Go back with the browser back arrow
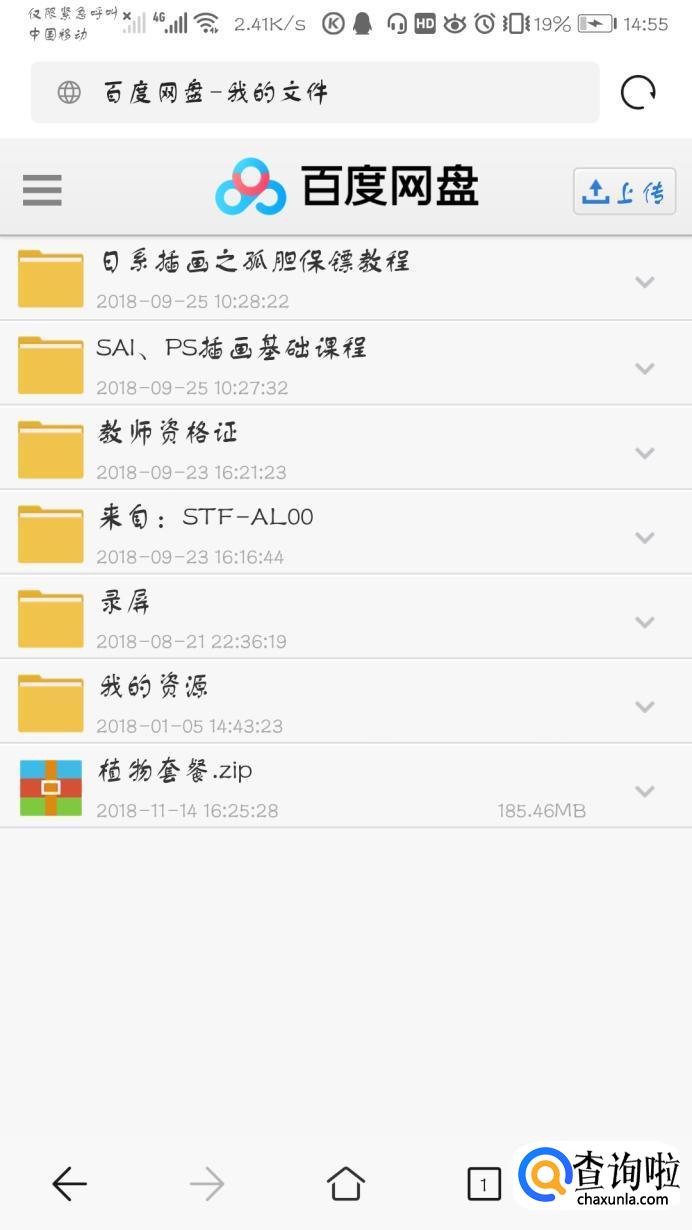Viewport: 692px width, 1230px height. (69, 1185)
